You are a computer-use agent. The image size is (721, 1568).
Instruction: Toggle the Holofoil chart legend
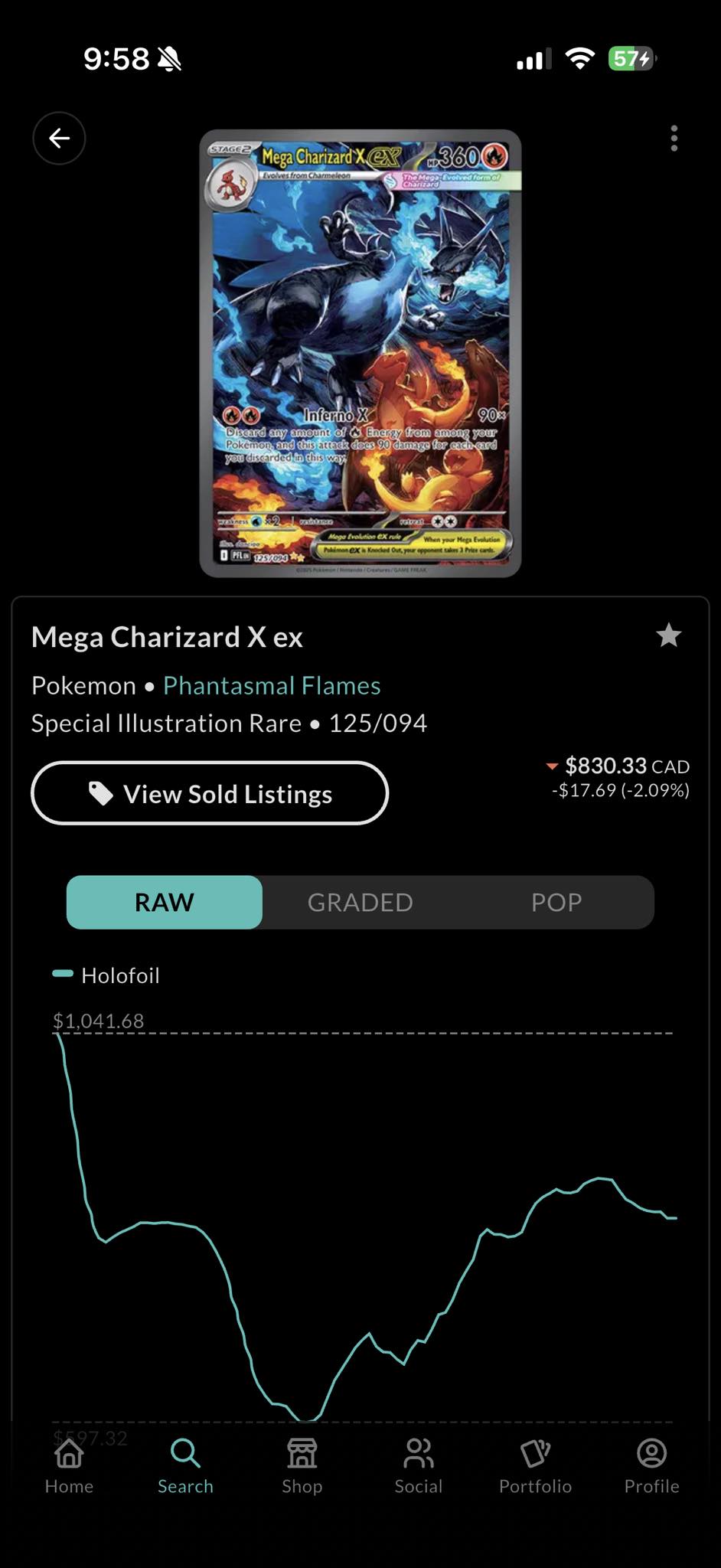106,975
